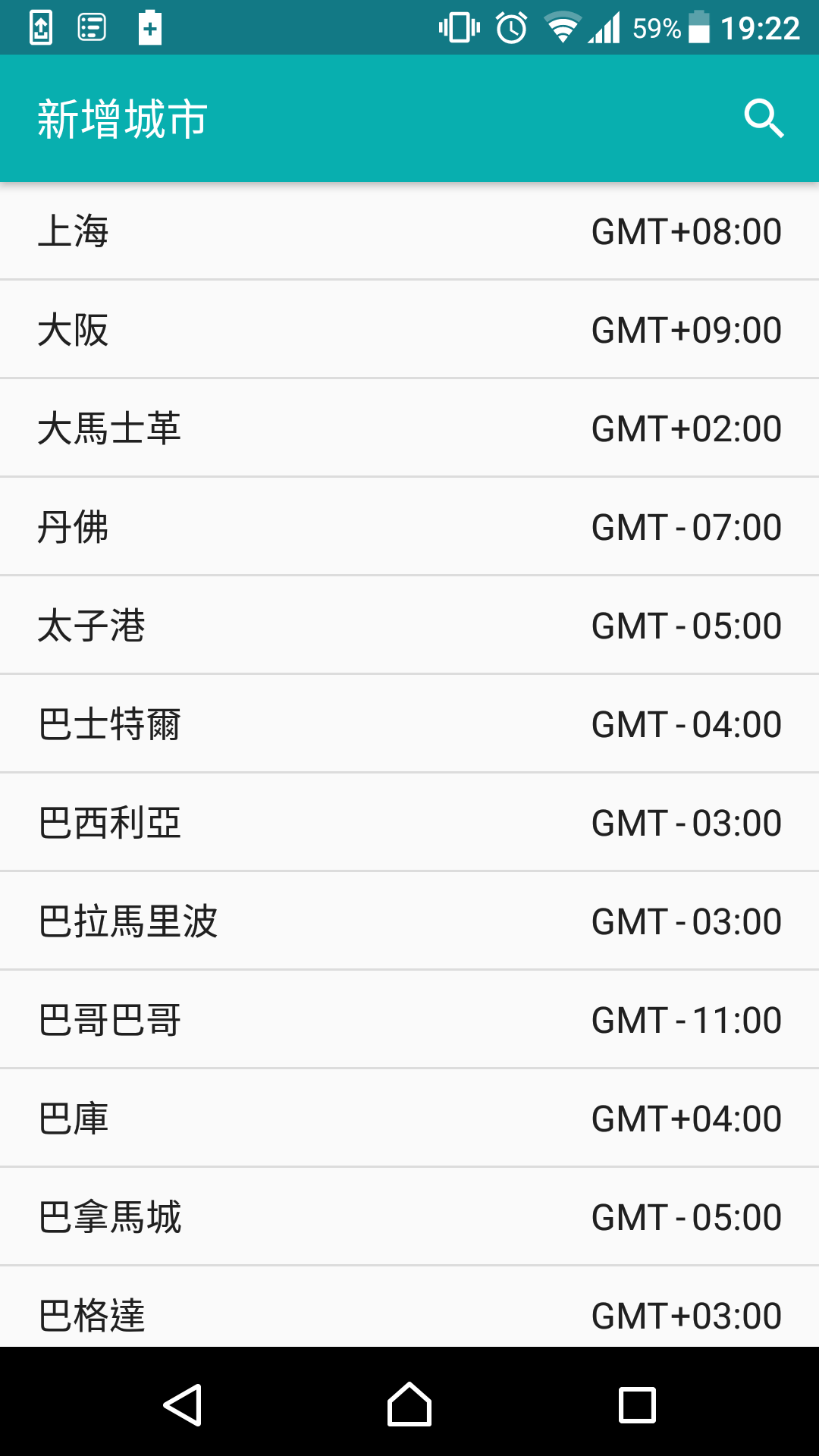
Task: Tap the alarm clock status icon
Action: coord(510,27)
